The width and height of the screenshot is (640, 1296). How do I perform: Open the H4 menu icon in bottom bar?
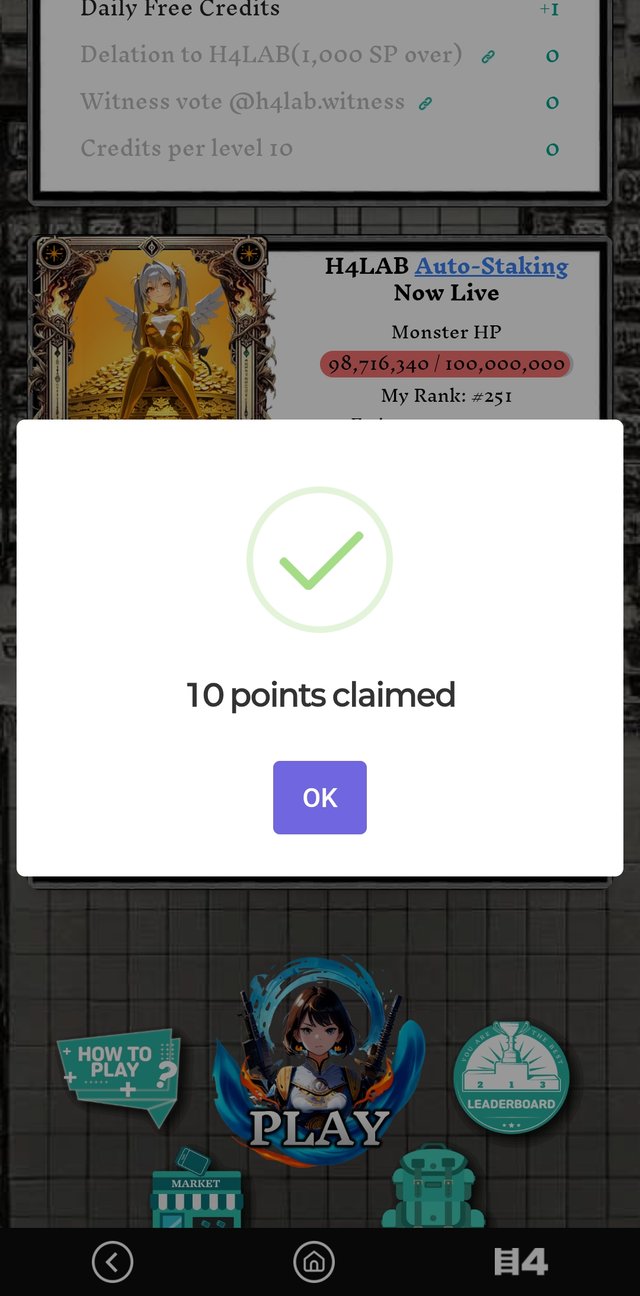pyautogui.click(x=521, y=1262)
